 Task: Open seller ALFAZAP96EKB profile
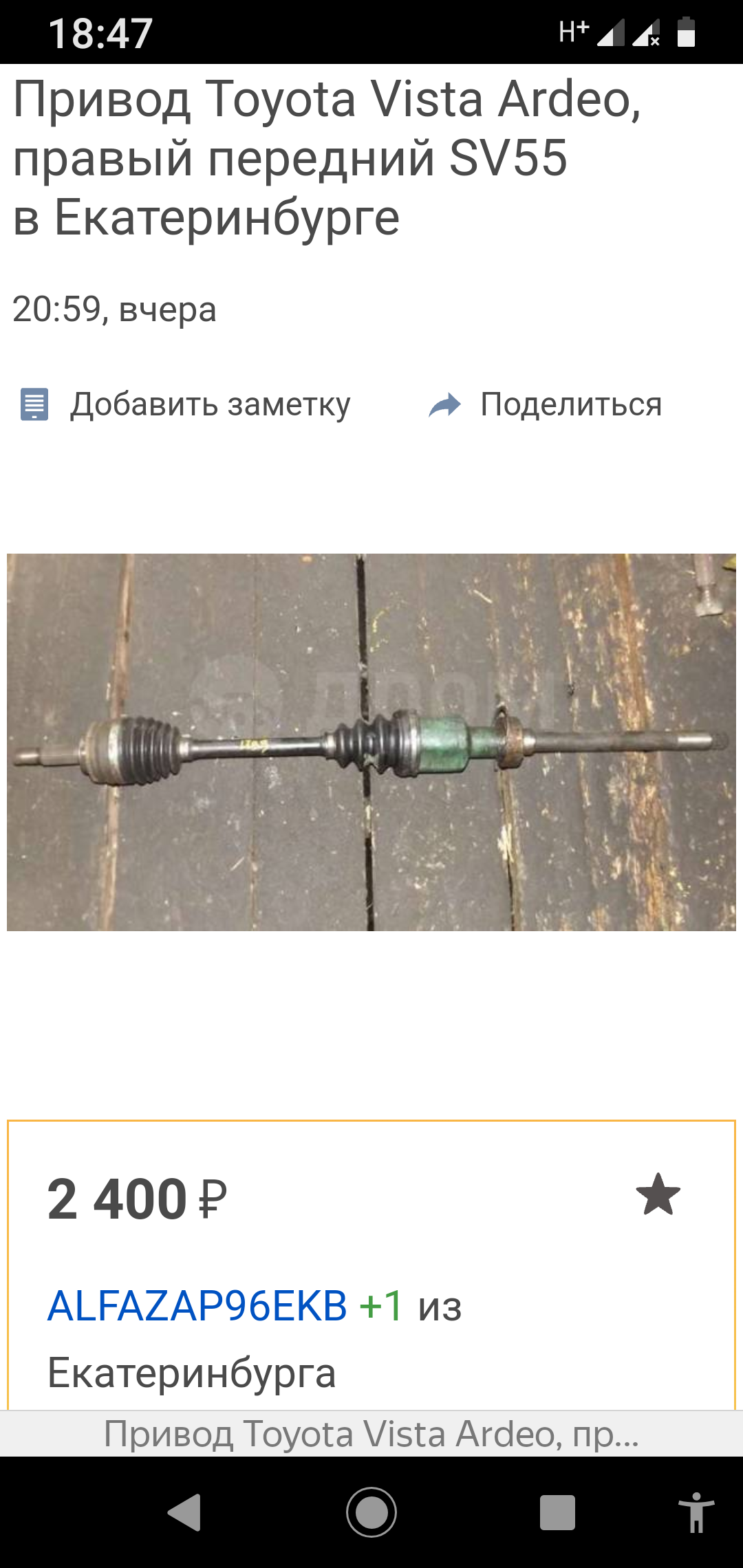[x=197, y=1305]
